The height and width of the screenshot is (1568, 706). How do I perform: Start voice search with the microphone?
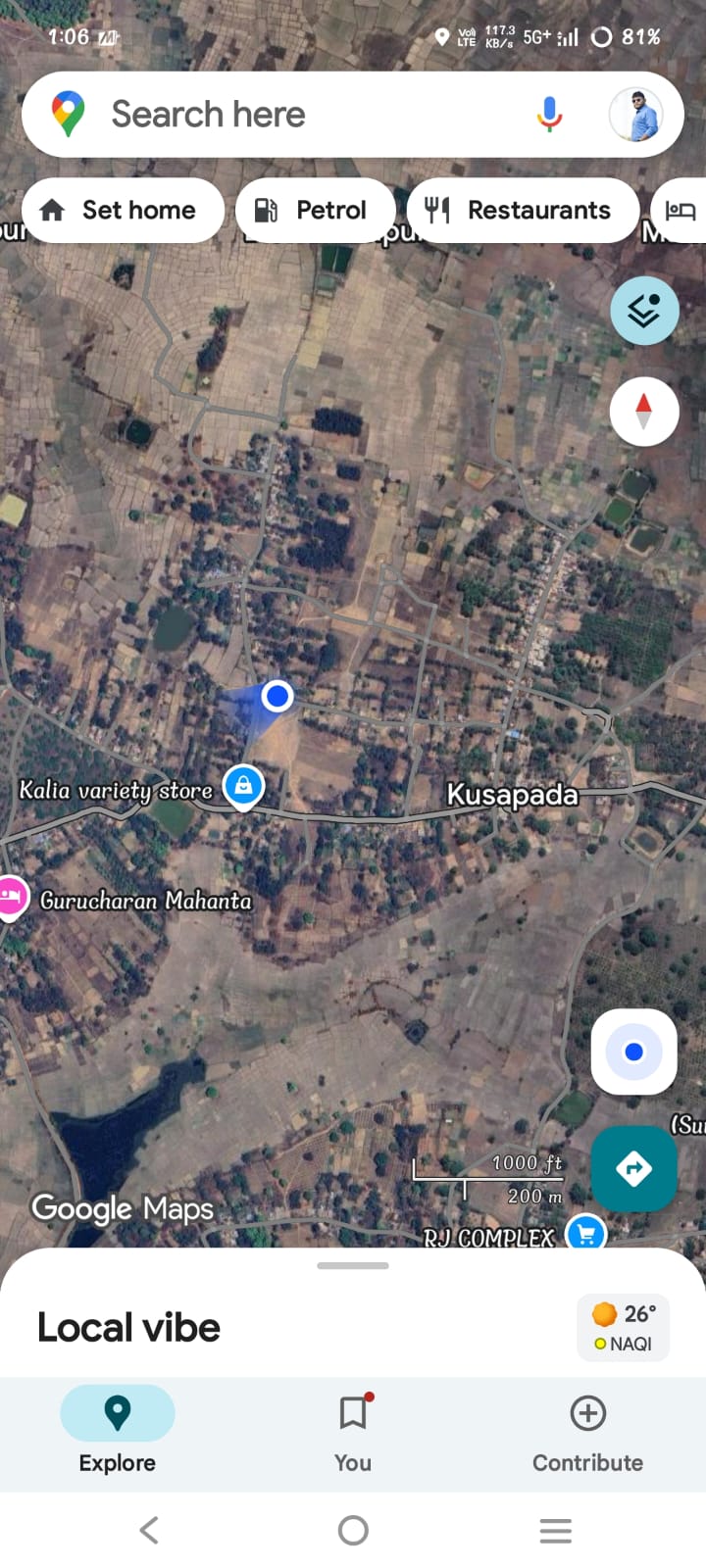coord(549,115)
